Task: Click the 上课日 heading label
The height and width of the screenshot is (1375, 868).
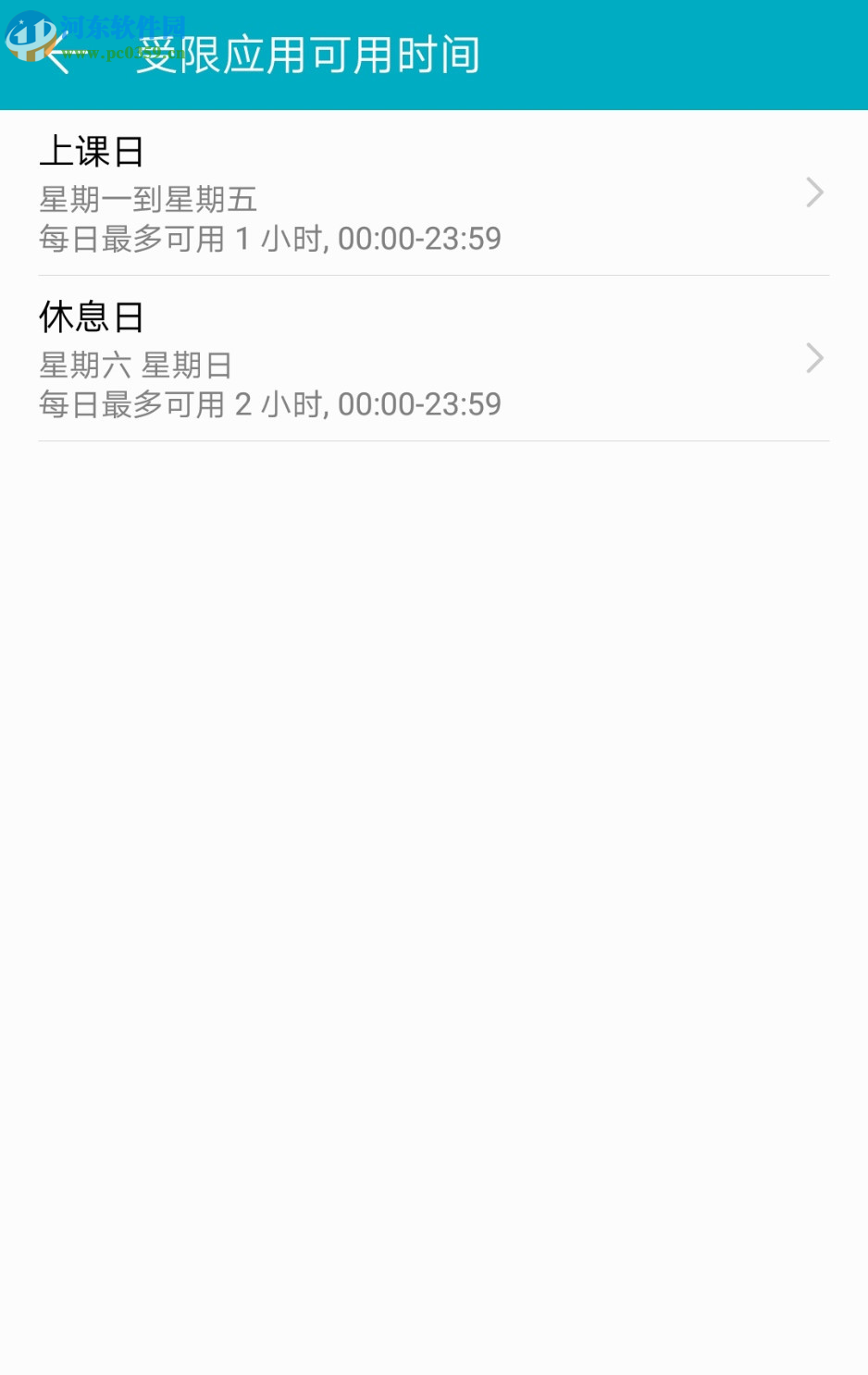Action: pos(91,151)
